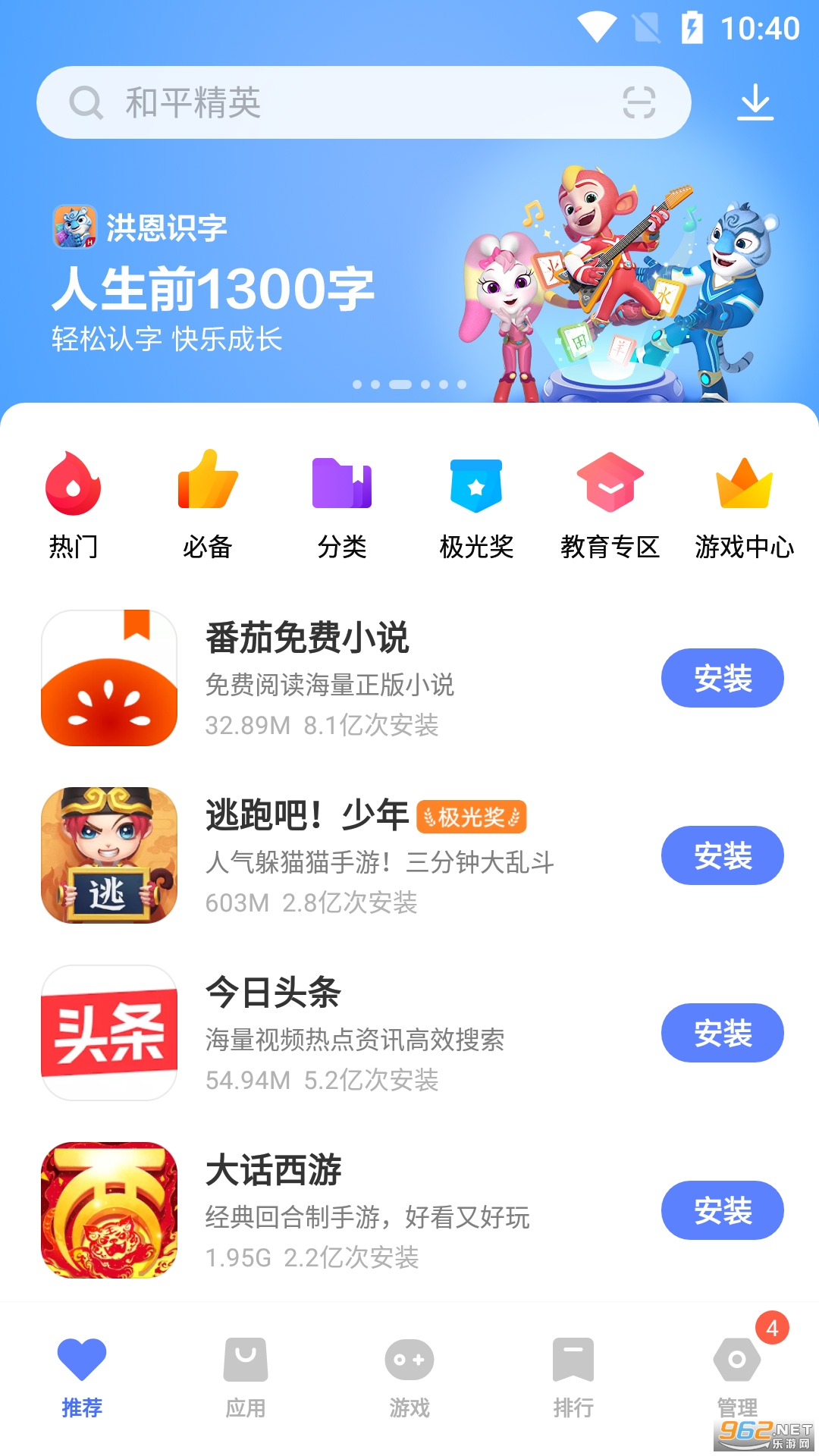Open the downloads manager icon
Image resolution: width=819 pixels, height=1456 pixels.
(755, 102)
